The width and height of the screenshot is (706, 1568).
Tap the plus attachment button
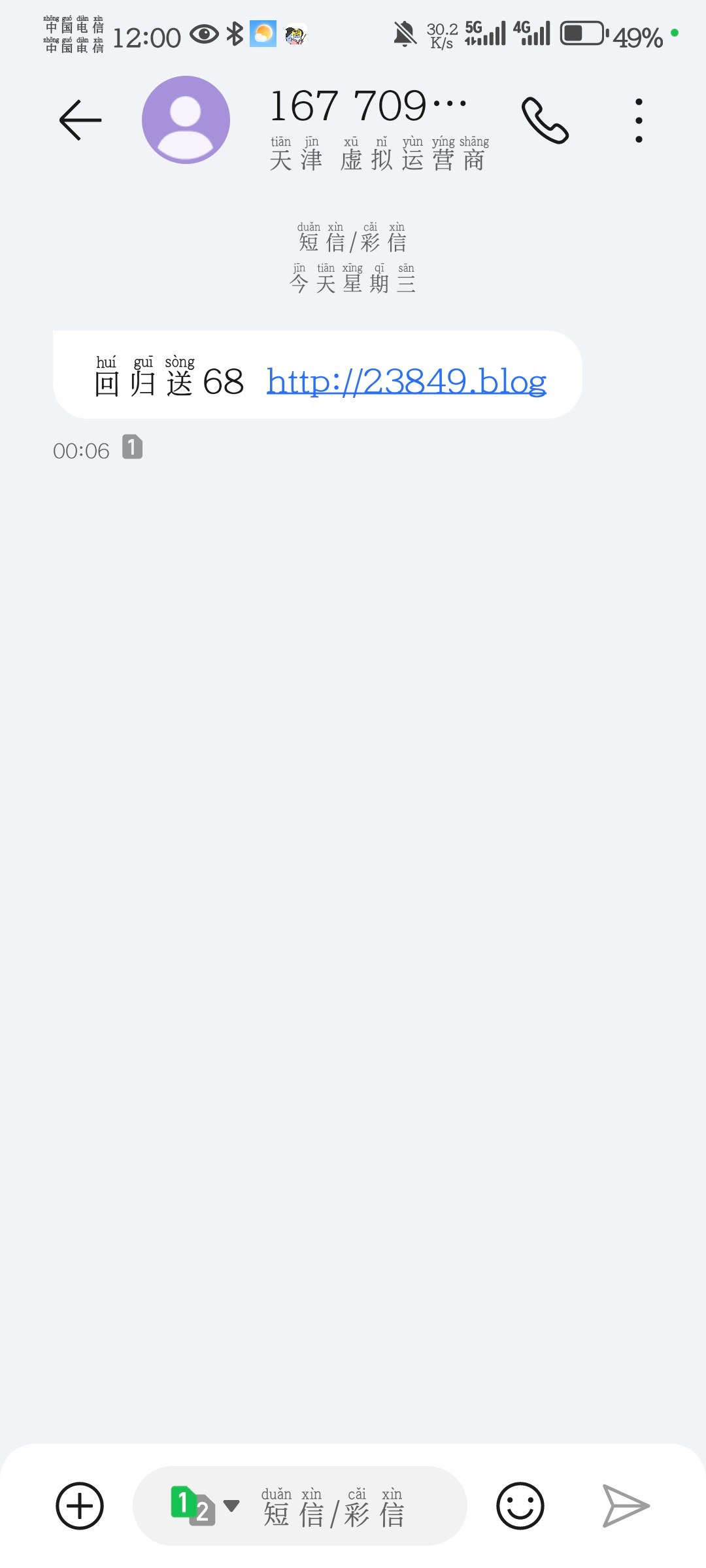point(80,1506)
